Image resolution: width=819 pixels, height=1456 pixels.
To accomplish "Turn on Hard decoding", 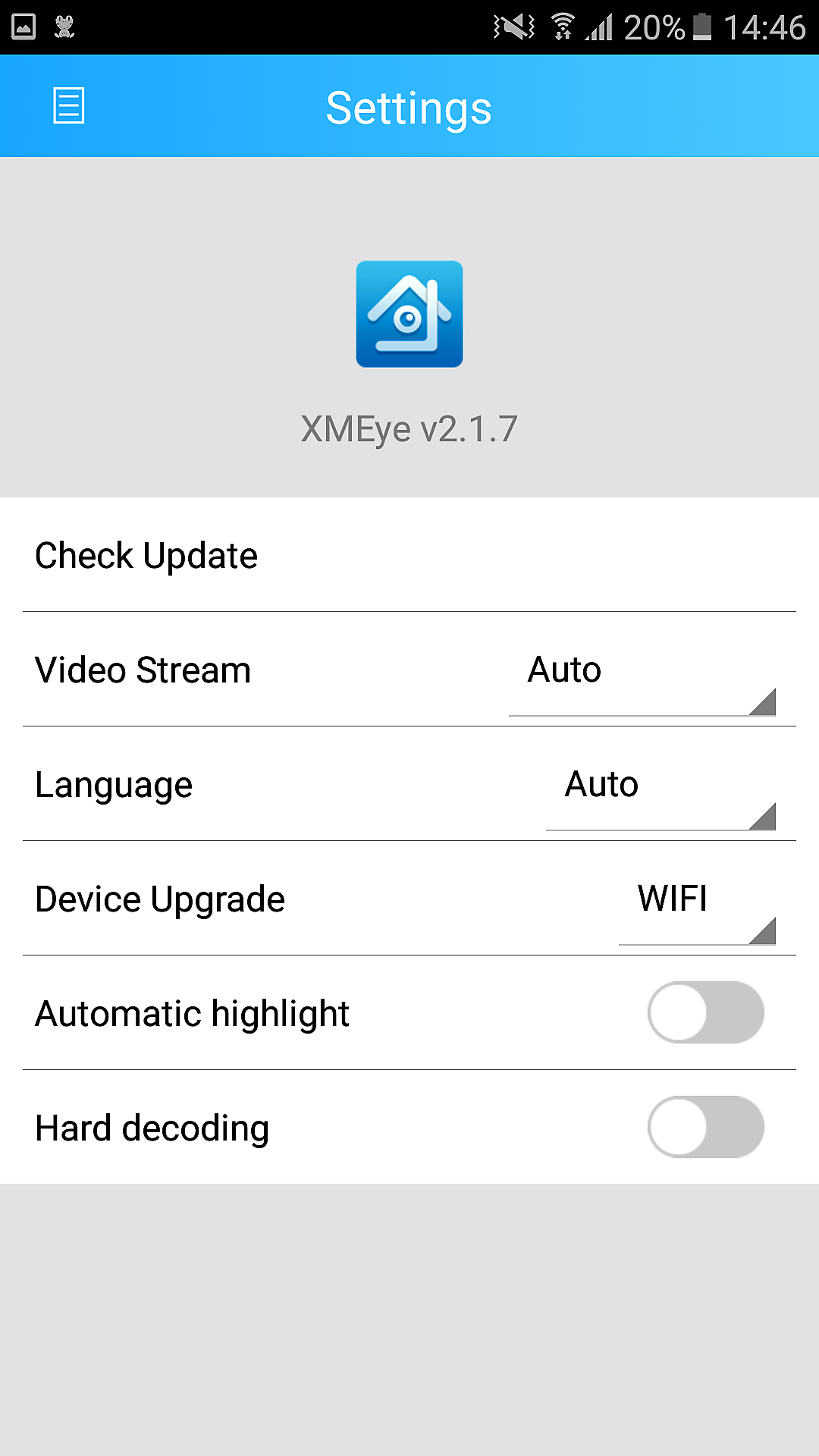I will click(x=705, y=1127).
